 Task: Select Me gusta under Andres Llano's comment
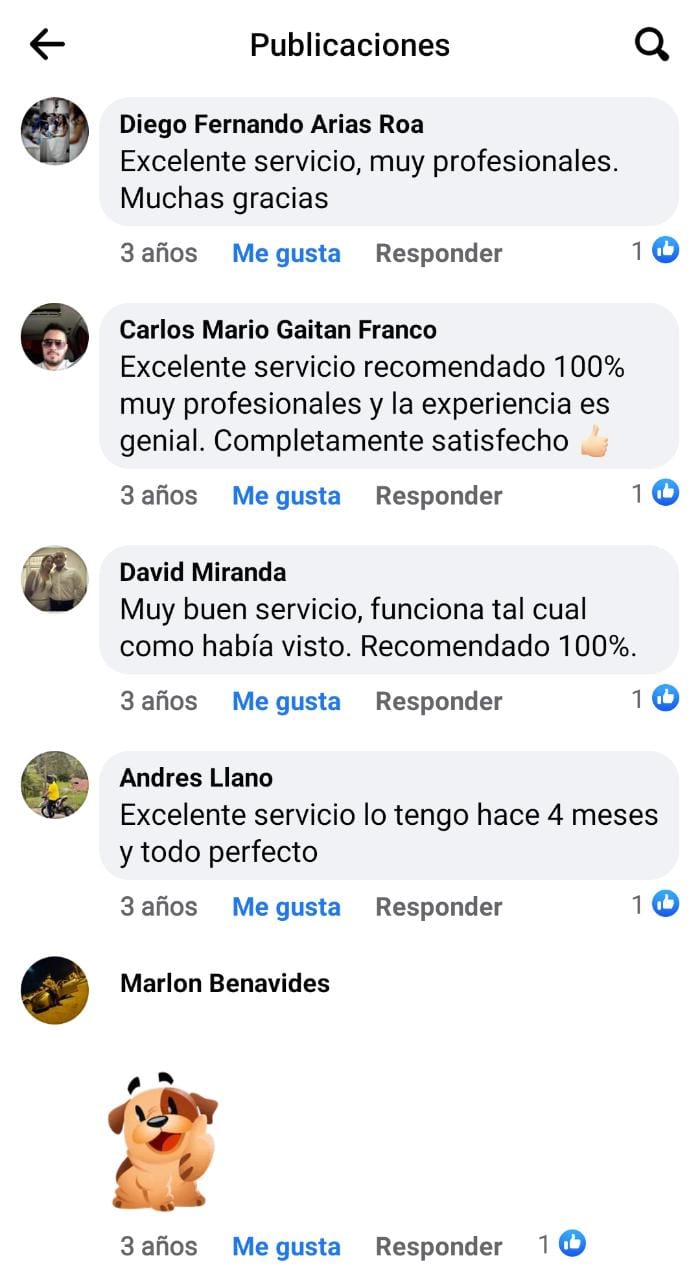(x=286, y=907)
